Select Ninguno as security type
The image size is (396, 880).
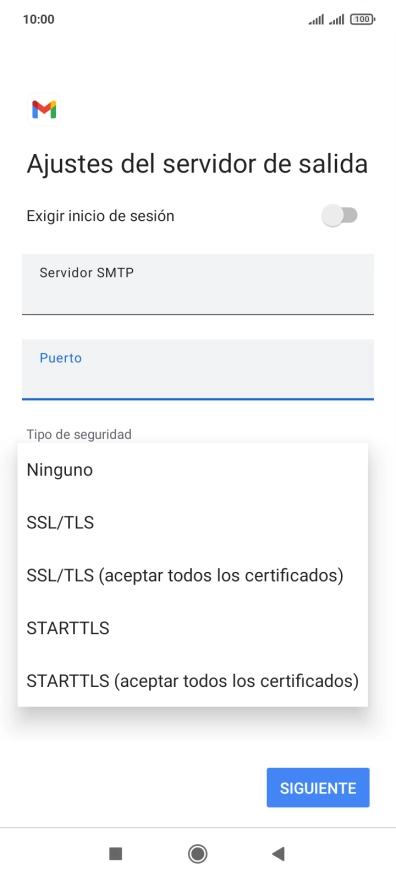point(192,470)
